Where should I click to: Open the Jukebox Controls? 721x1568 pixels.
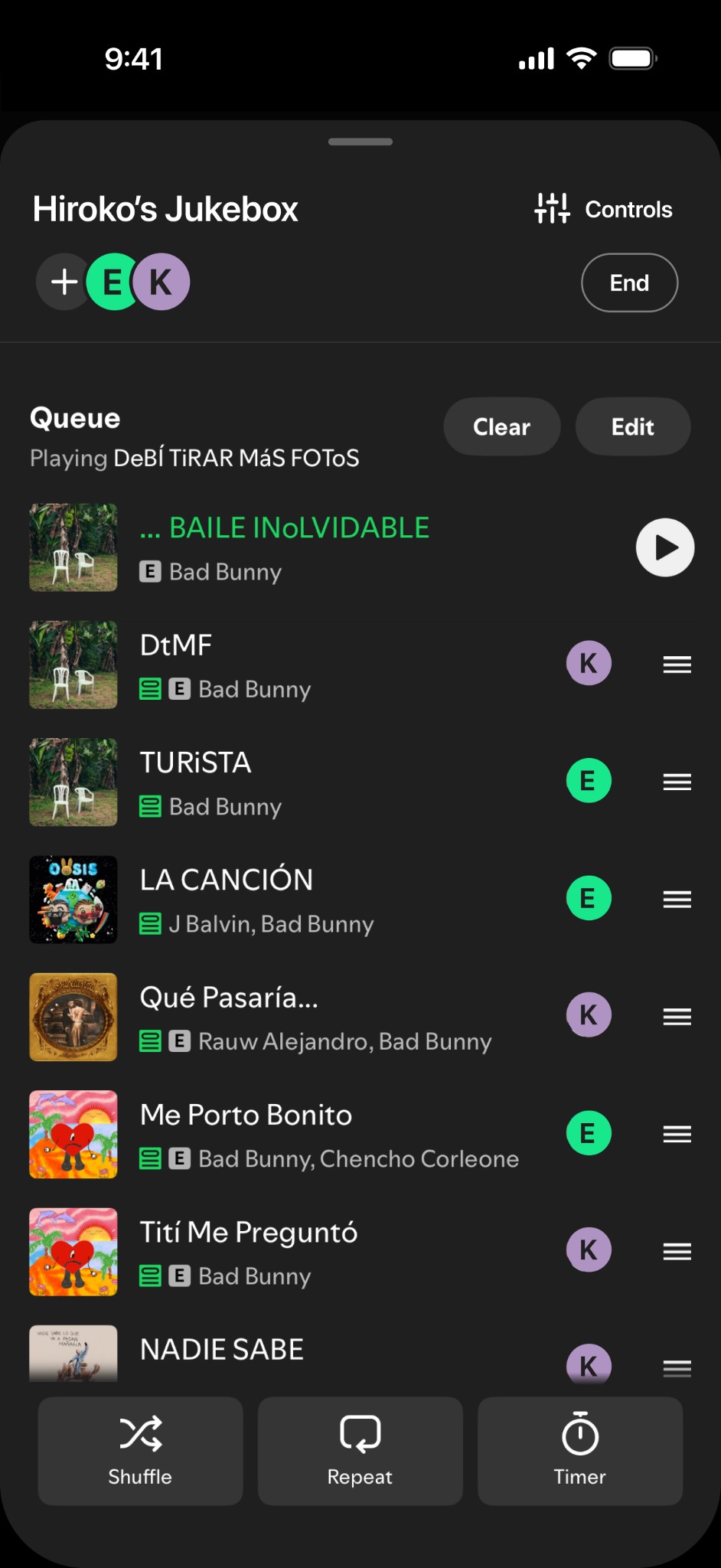[x=603, y=209]
